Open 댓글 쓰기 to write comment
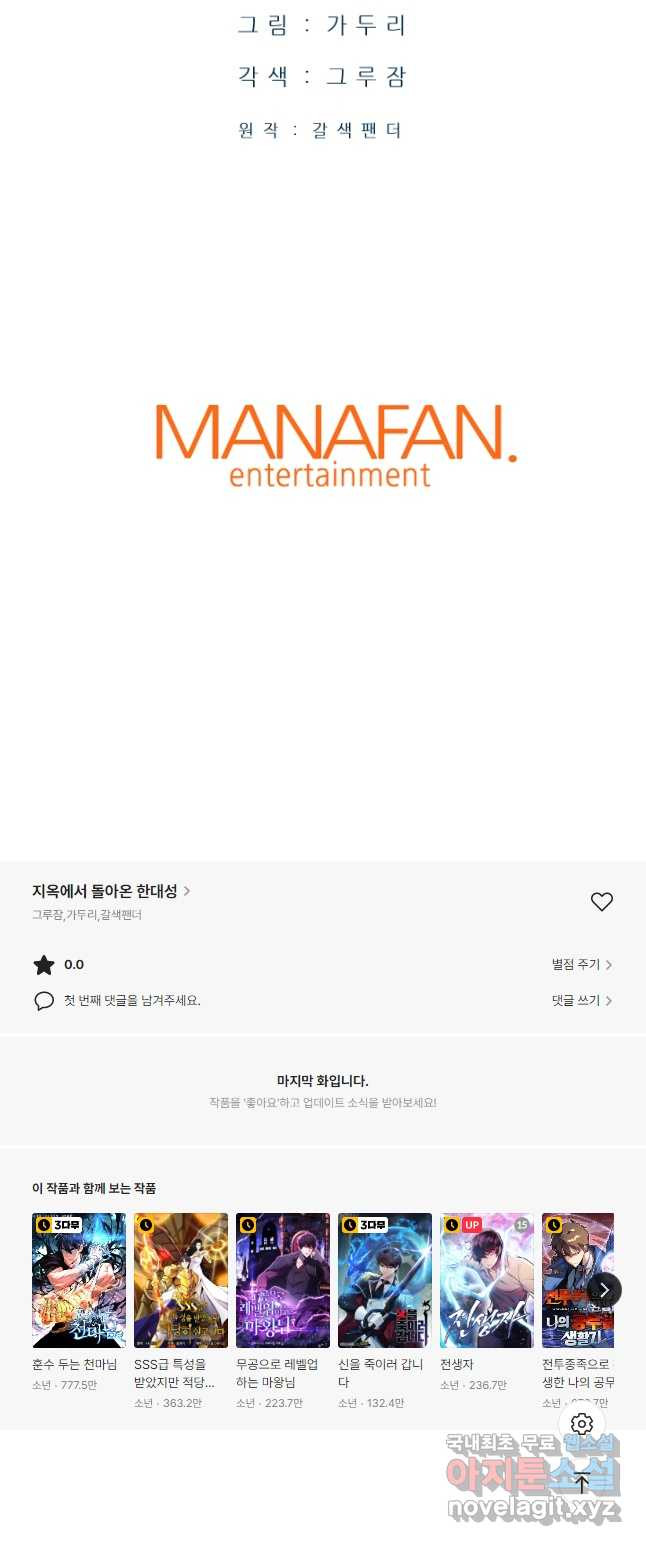Viewport: 646px width, 1546px height. tap(581, 1001)
